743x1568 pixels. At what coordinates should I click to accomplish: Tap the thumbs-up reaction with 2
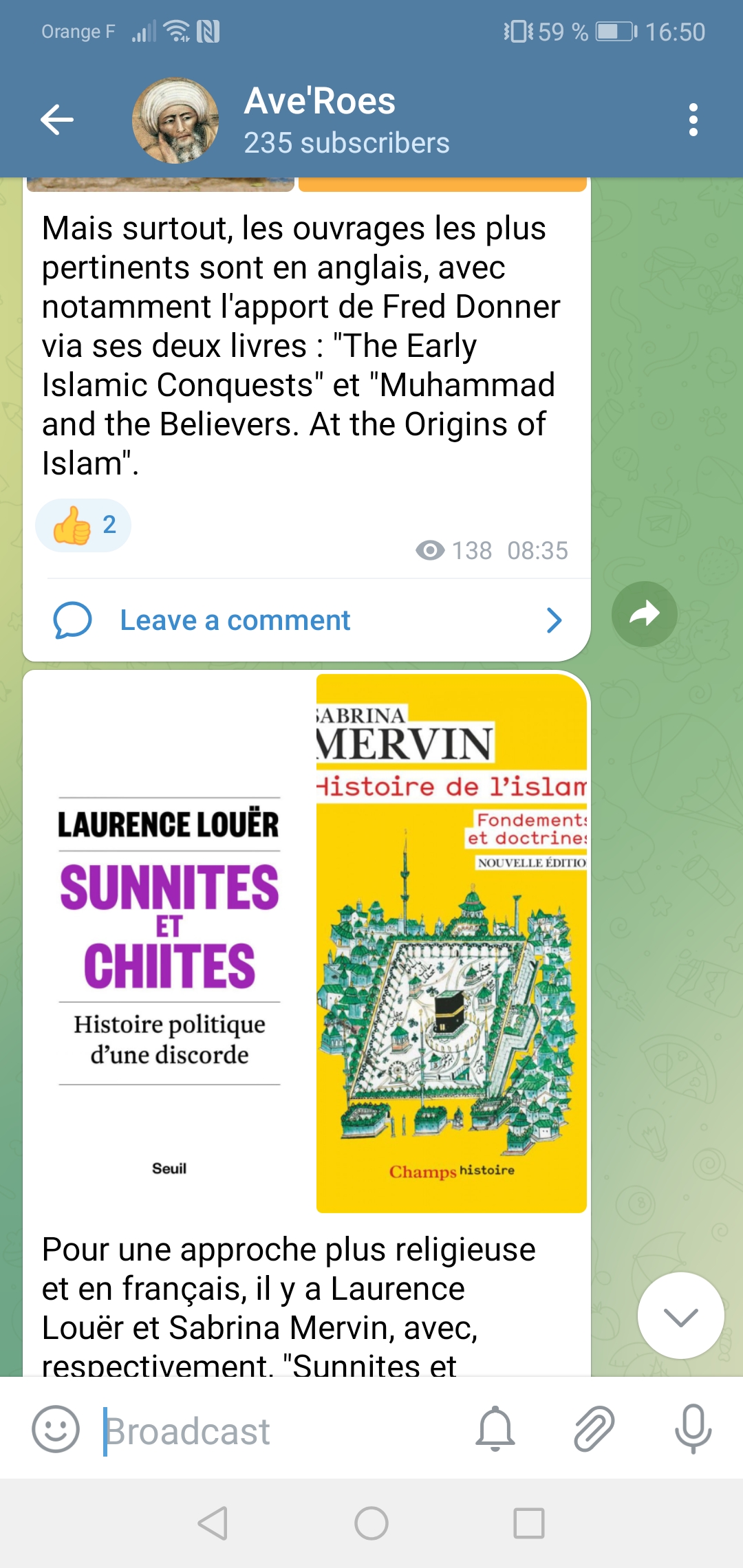click(x=83, y=525)
